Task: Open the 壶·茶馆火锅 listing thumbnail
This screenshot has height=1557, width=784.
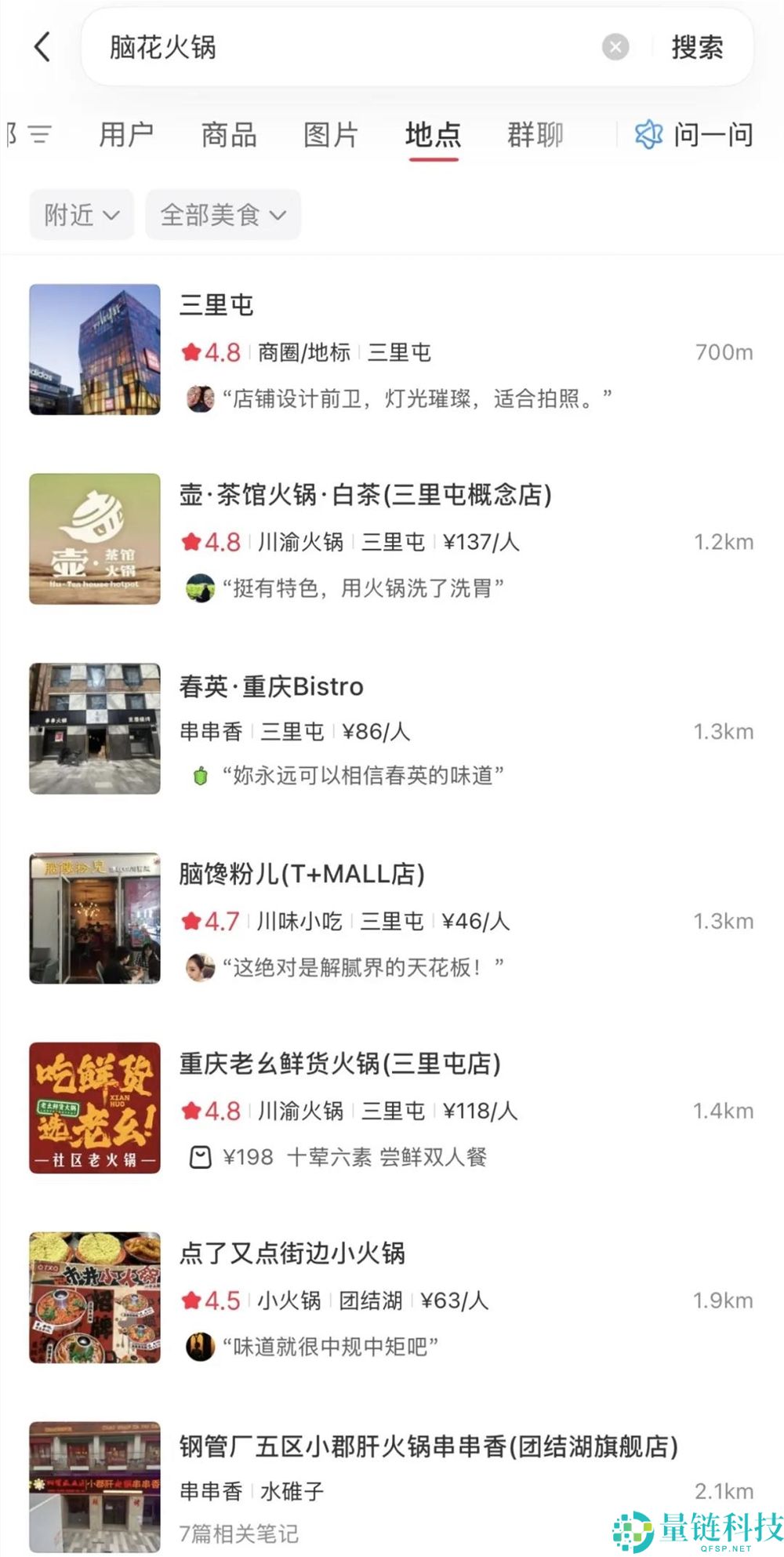Action: click(x=94, y=539)
